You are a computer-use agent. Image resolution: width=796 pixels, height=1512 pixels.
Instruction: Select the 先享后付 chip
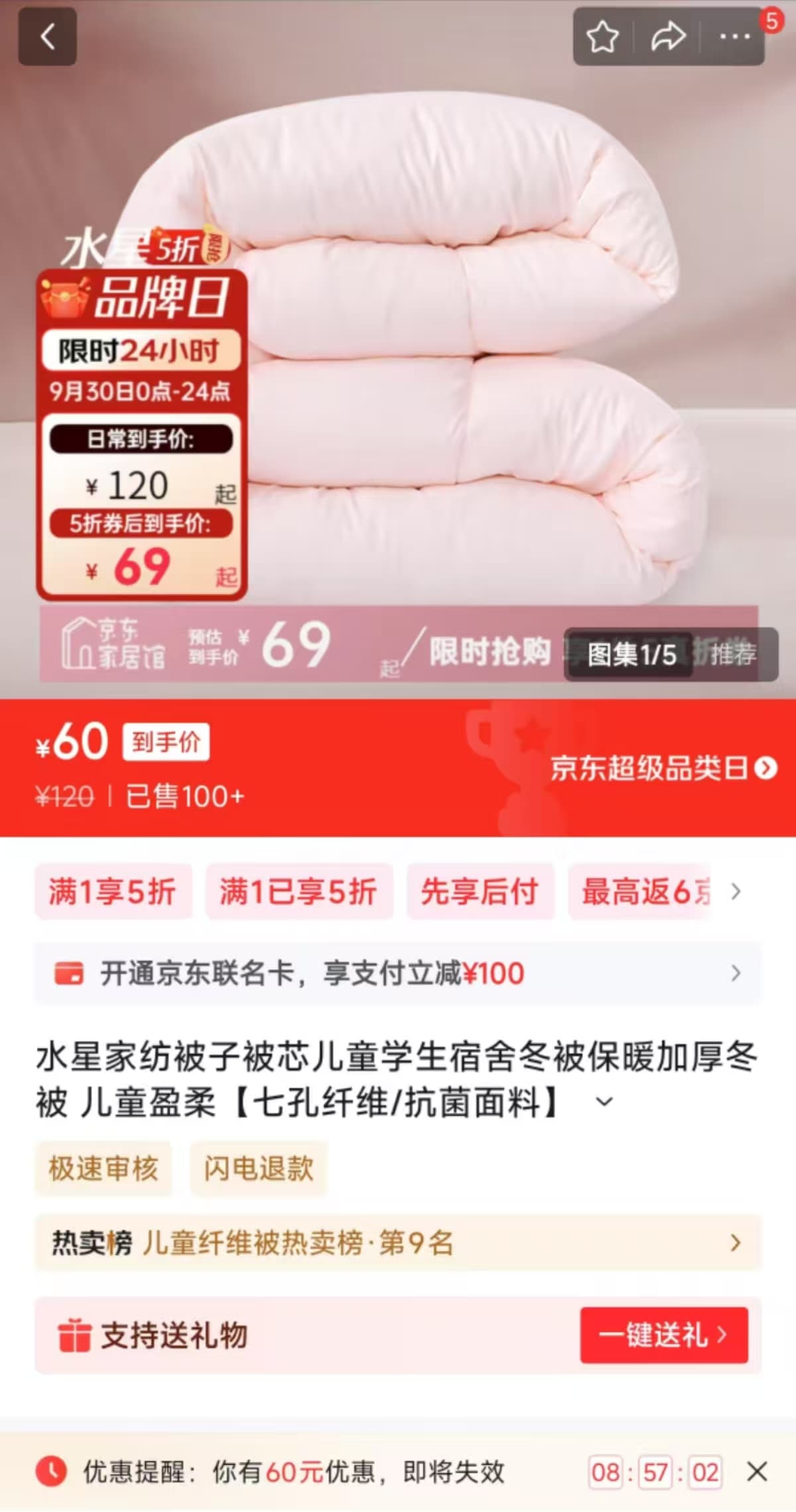480,891
